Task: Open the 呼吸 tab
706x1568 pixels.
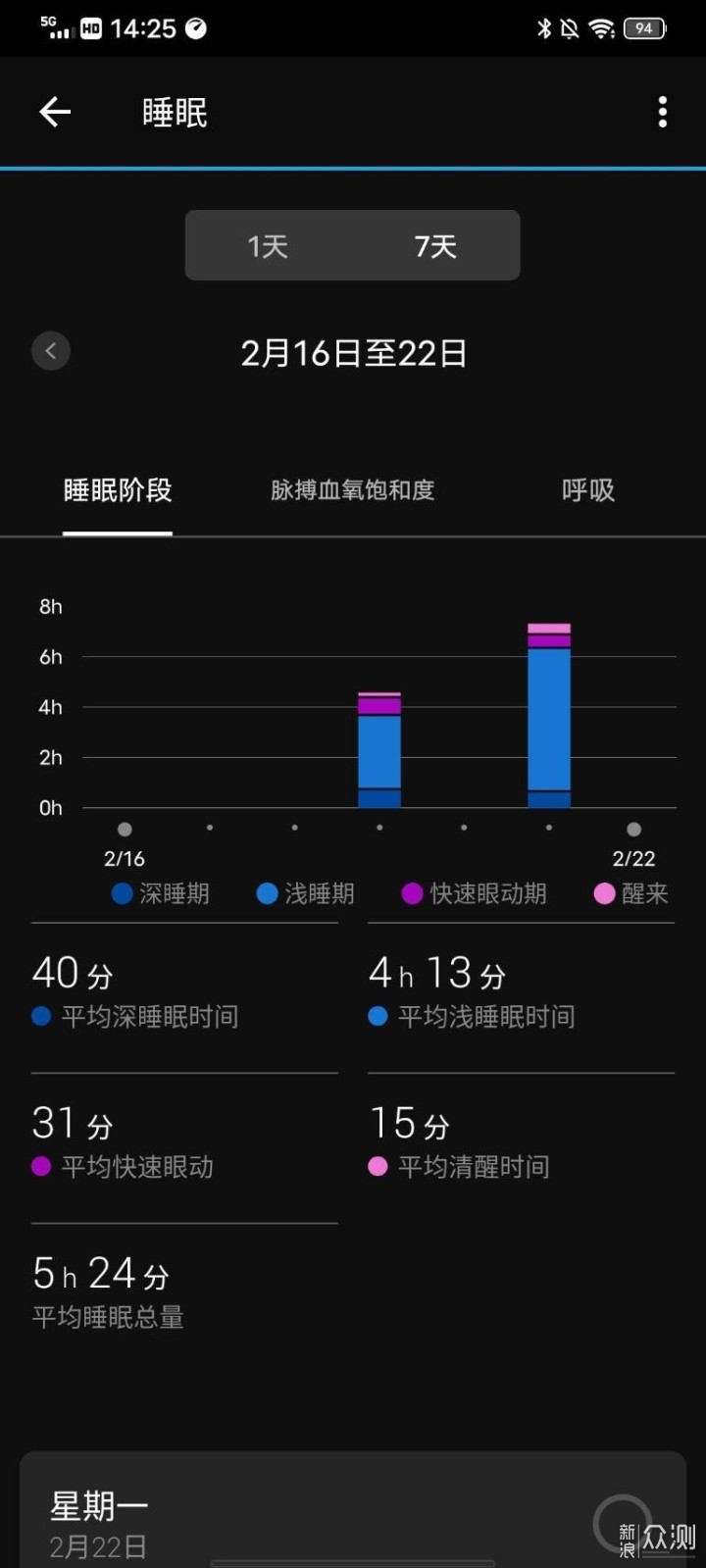Action: click(x=588, y=490)
